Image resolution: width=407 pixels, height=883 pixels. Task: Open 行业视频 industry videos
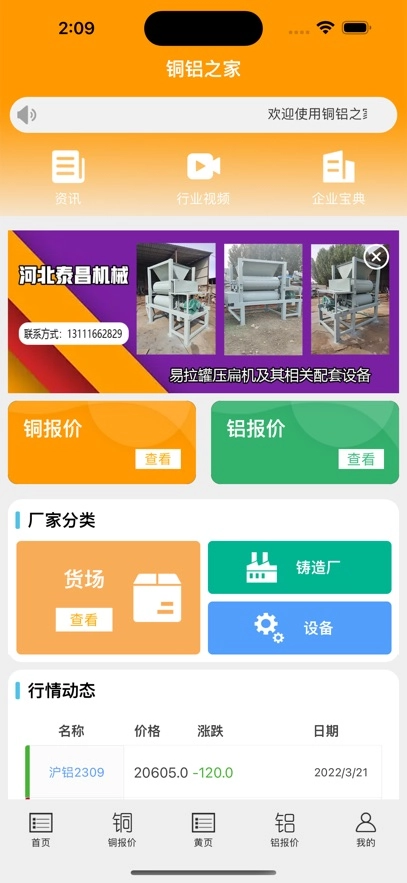click(203, 177)
